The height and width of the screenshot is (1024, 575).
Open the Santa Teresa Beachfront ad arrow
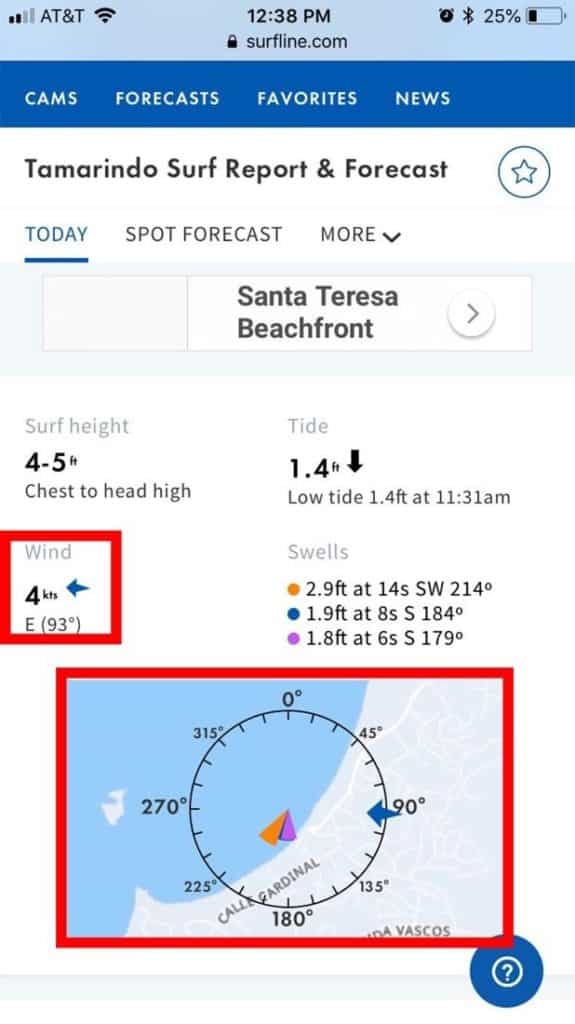coord(472,313)
